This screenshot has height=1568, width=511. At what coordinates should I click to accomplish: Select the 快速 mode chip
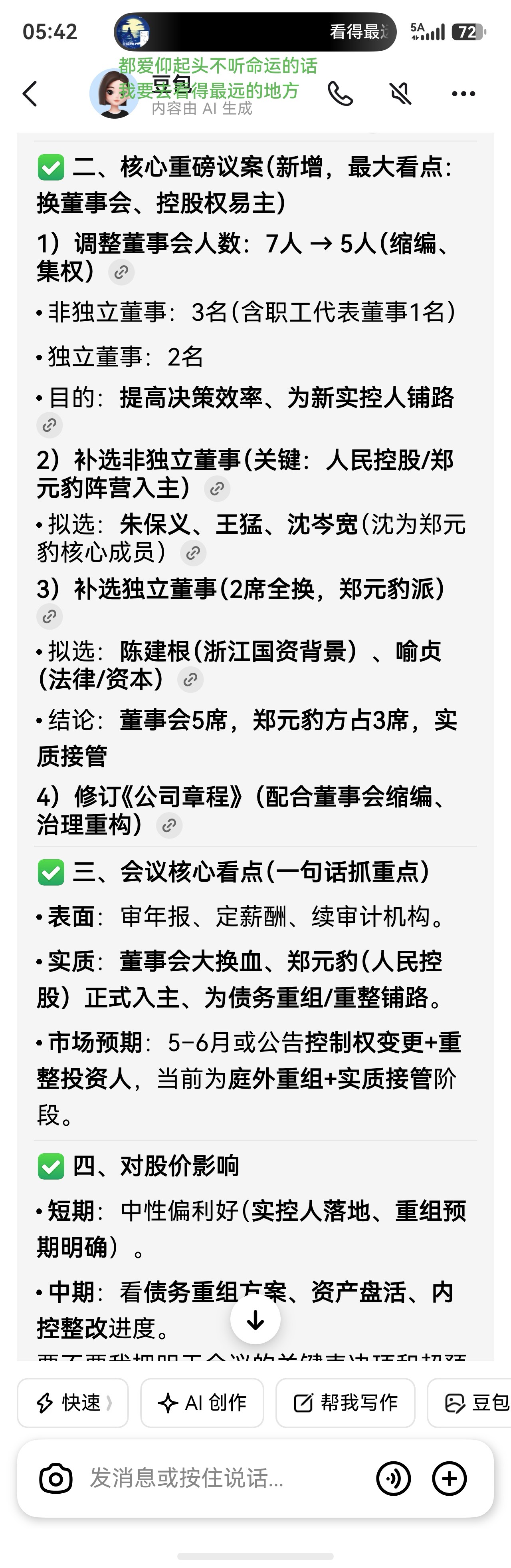click(73, 1403)
